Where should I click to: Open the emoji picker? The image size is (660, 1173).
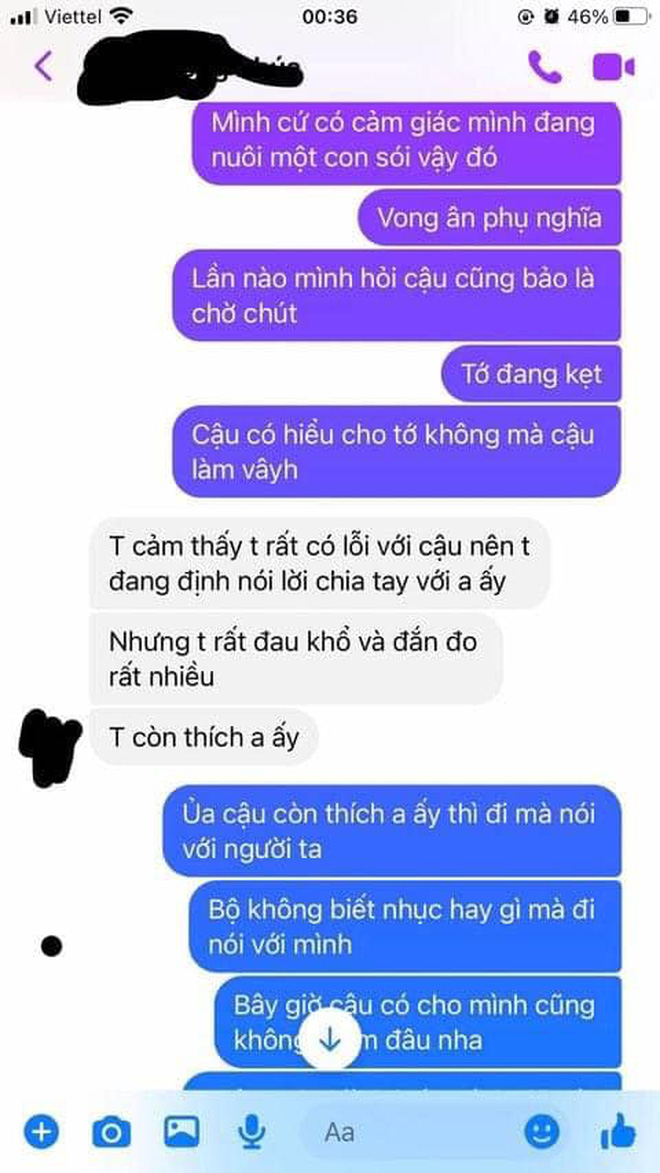pos(542,1133)
